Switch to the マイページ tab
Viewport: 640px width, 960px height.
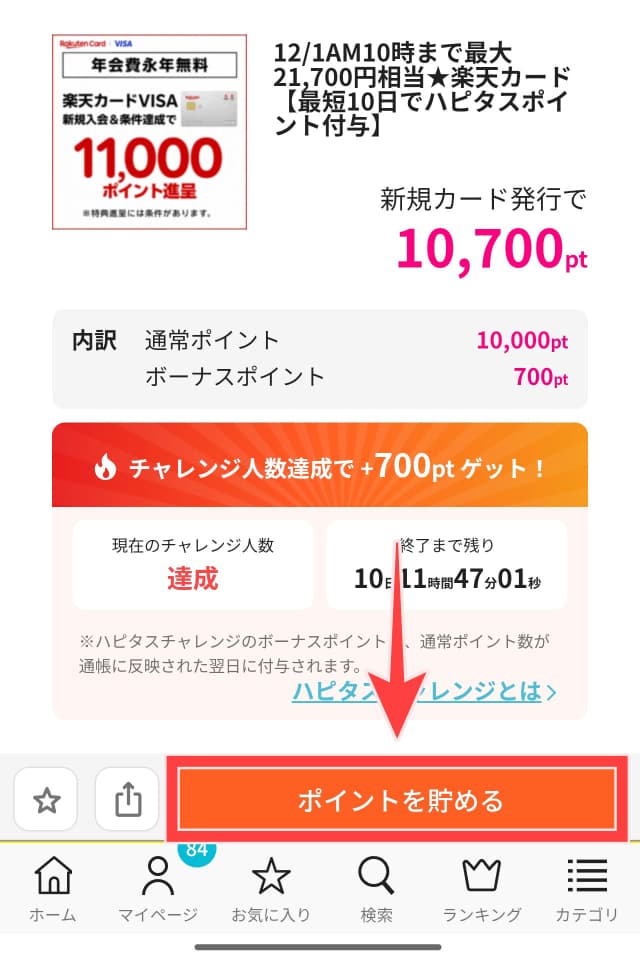[158, 889]
